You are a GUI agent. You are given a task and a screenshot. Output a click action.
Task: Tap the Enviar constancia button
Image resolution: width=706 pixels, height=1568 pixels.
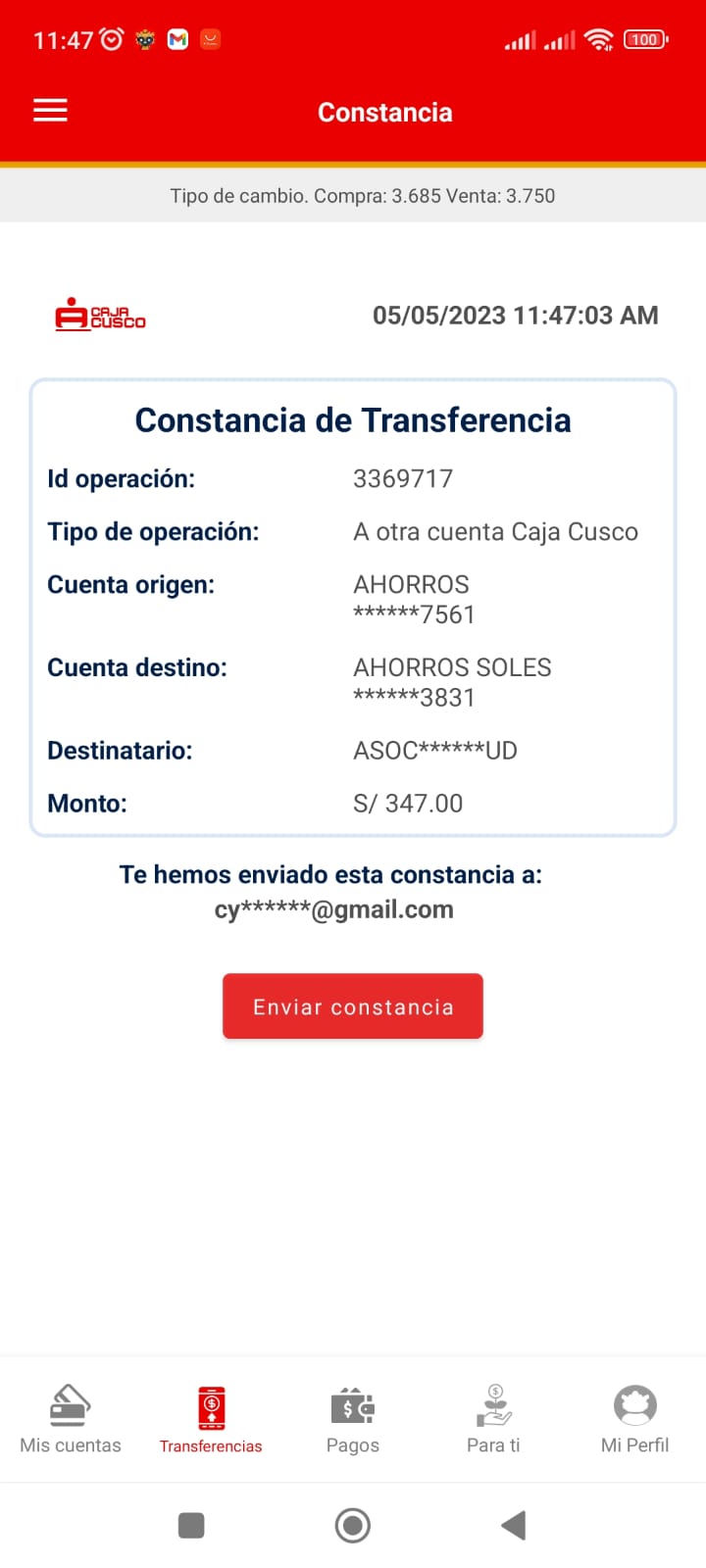point(353,1006)
